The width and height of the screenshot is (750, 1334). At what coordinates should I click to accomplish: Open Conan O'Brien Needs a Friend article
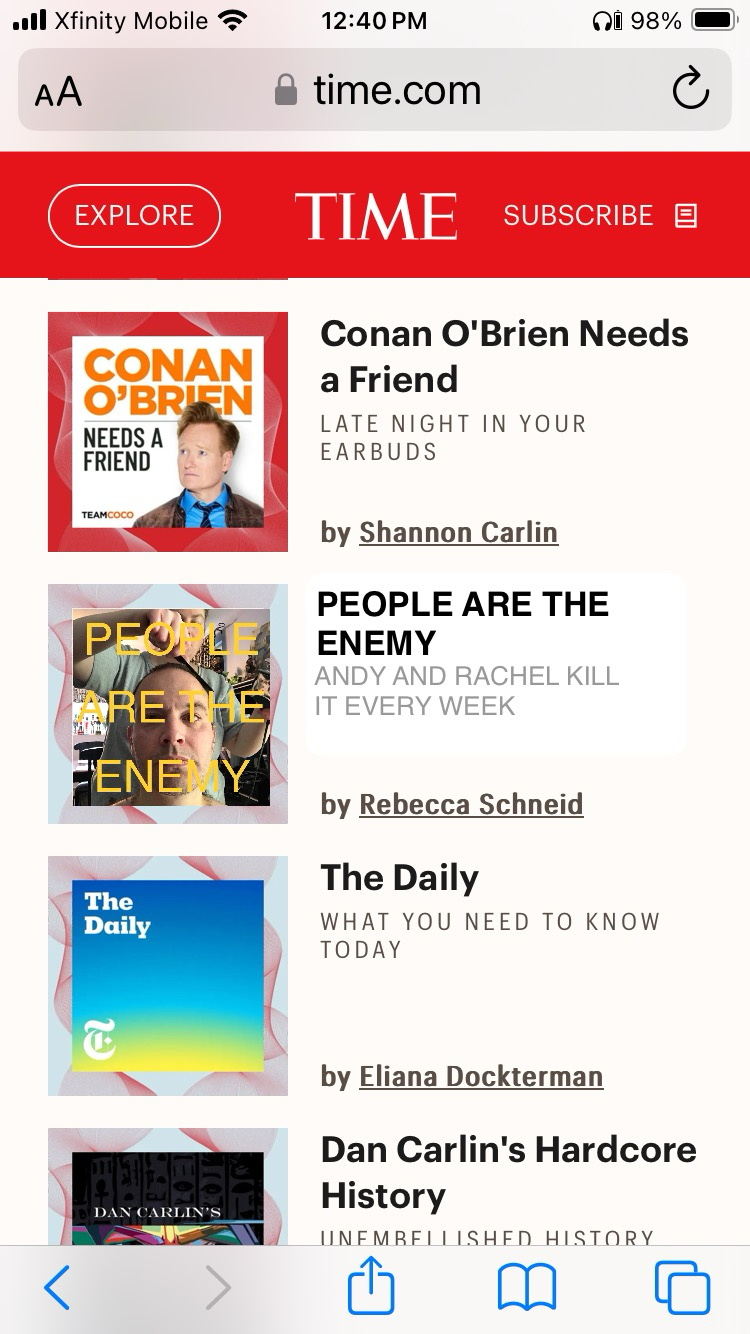click(x=503, y=356)
